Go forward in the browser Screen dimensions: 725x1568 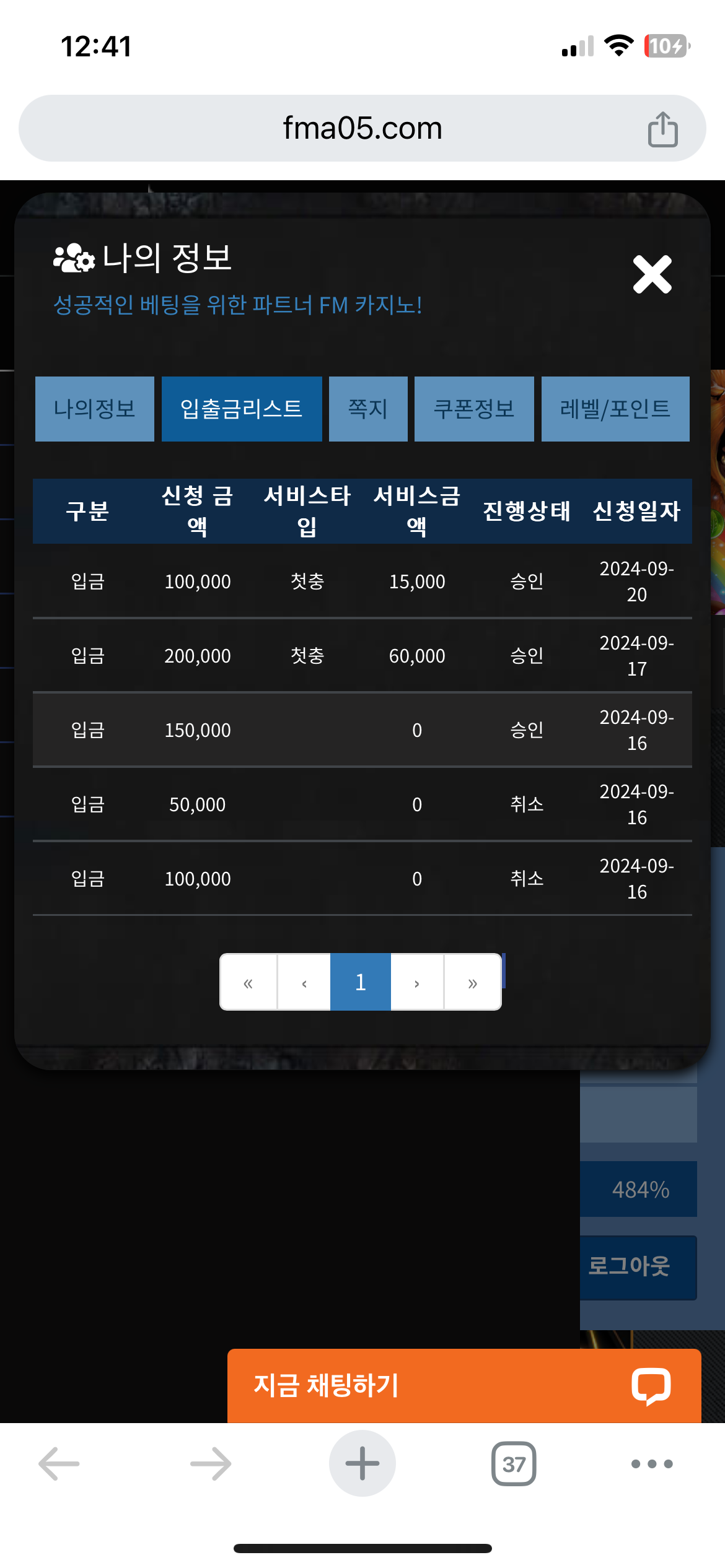[211, 1464]
